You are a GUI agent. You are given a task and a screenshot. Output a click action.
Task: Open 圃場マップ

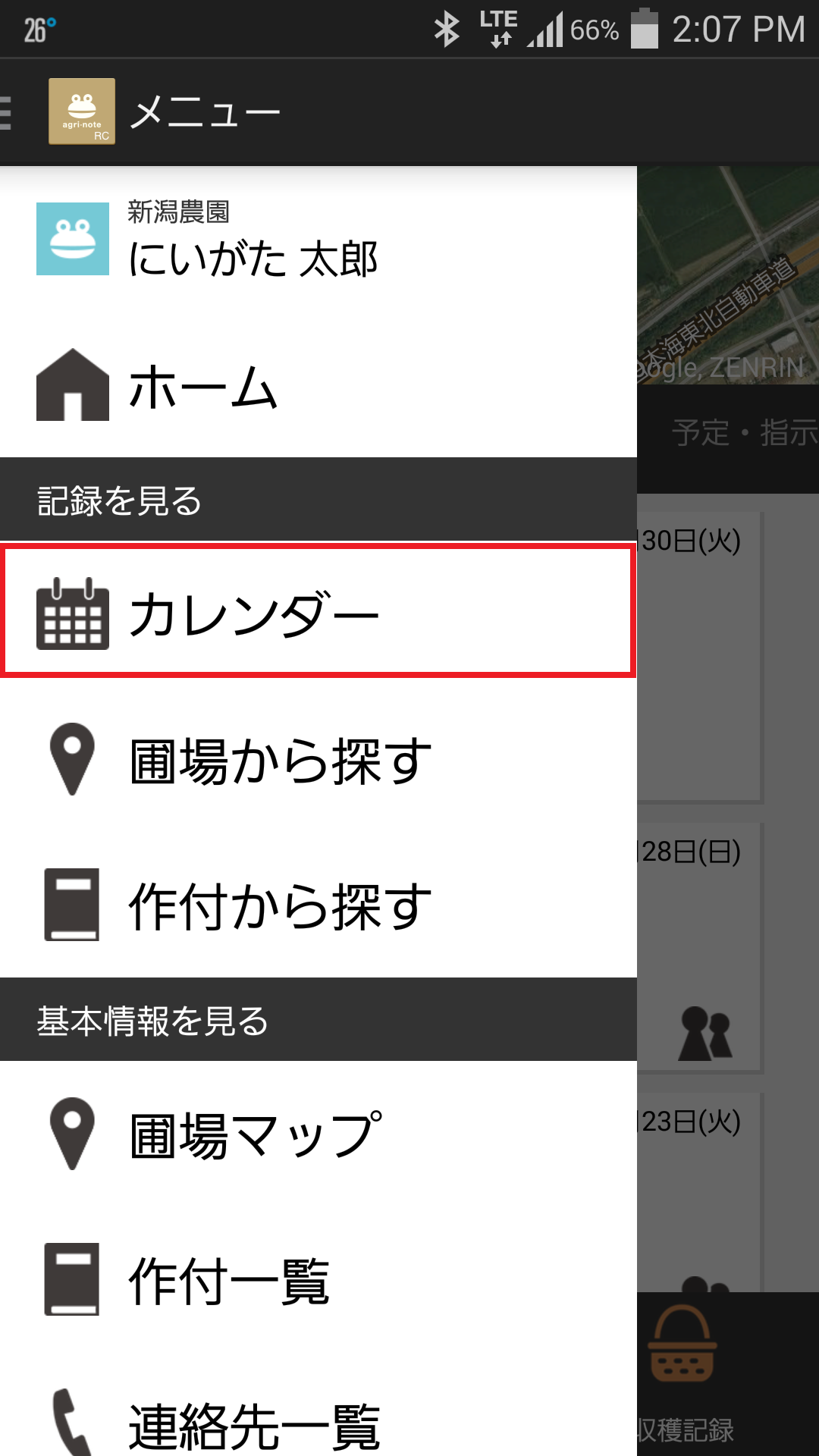pos(318,1134)
